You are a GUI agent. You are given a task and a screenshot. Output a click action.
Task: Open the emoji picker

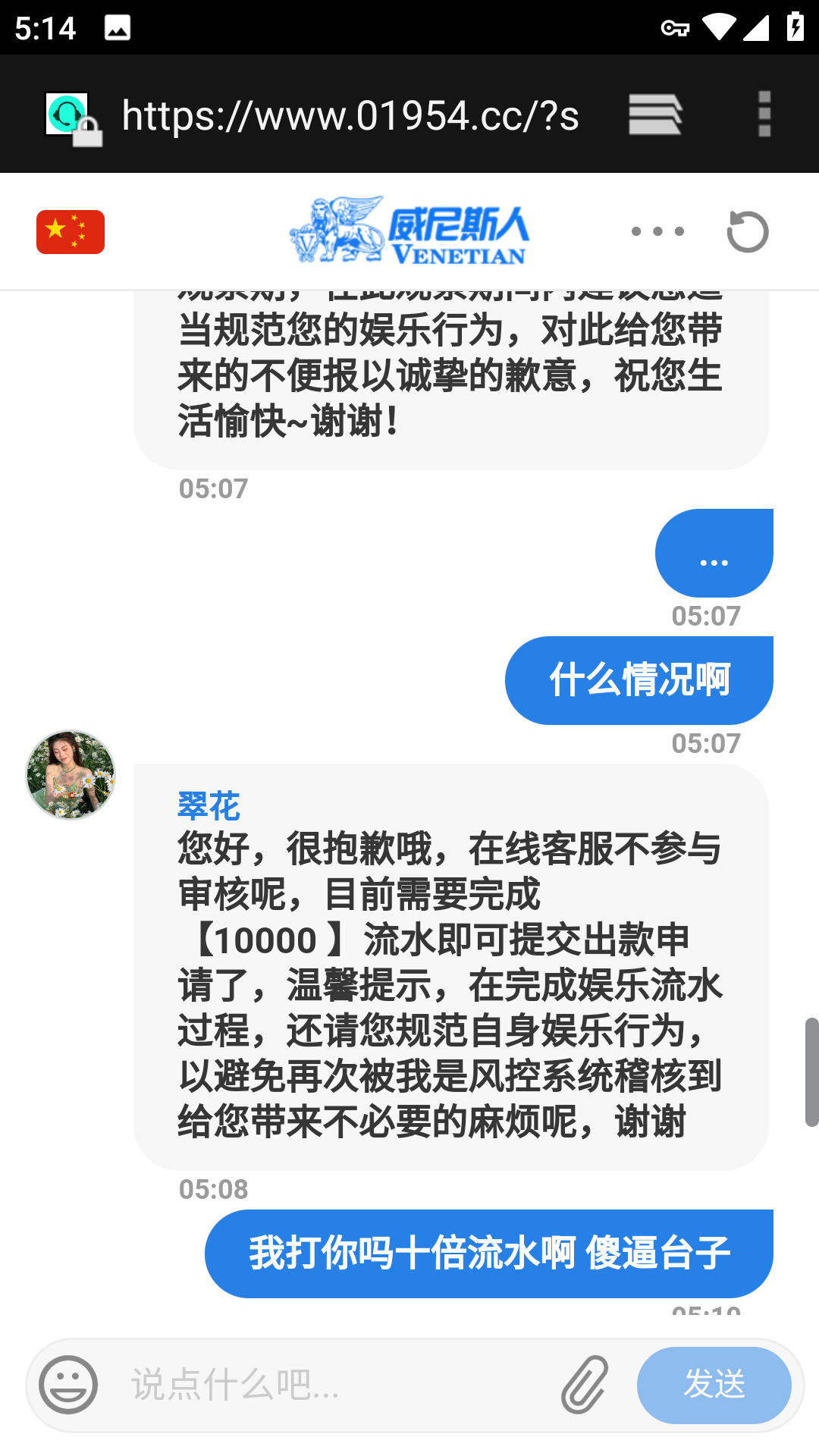point(69,1383)
